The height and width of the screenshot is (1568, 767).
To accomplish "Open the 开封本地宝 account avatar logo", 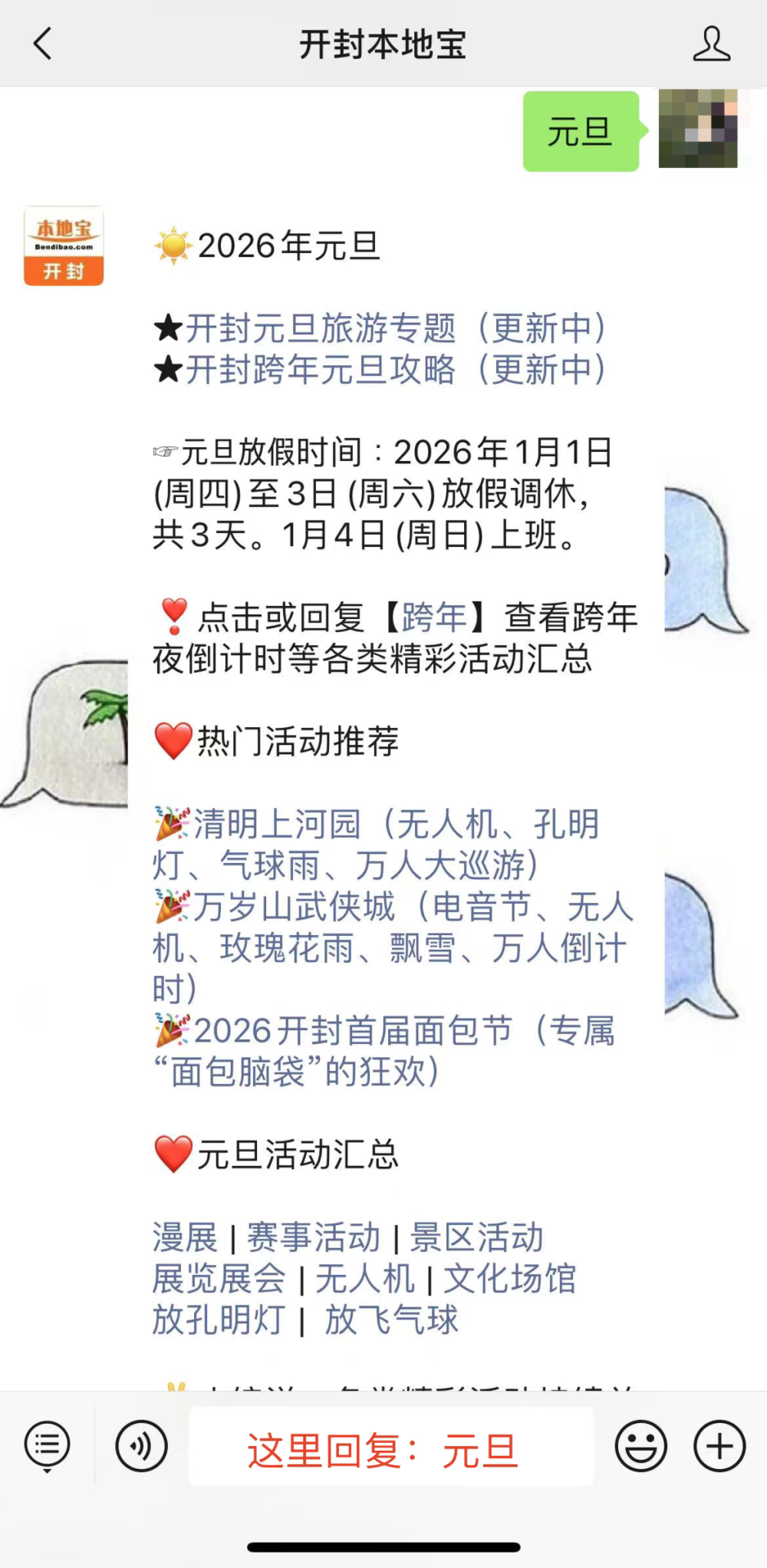I will click(63, 247).
